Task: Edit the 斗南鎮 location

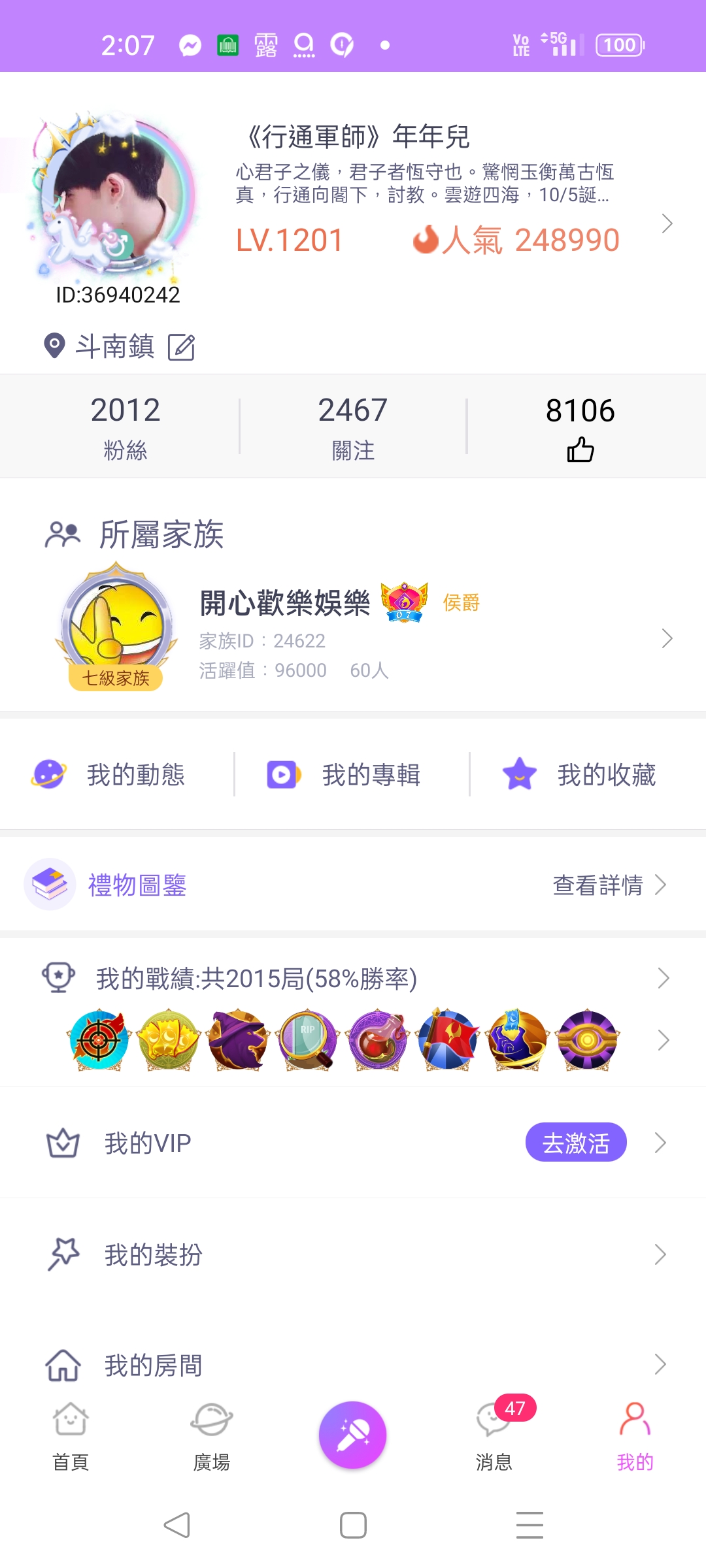Action: tap(181, 347)
